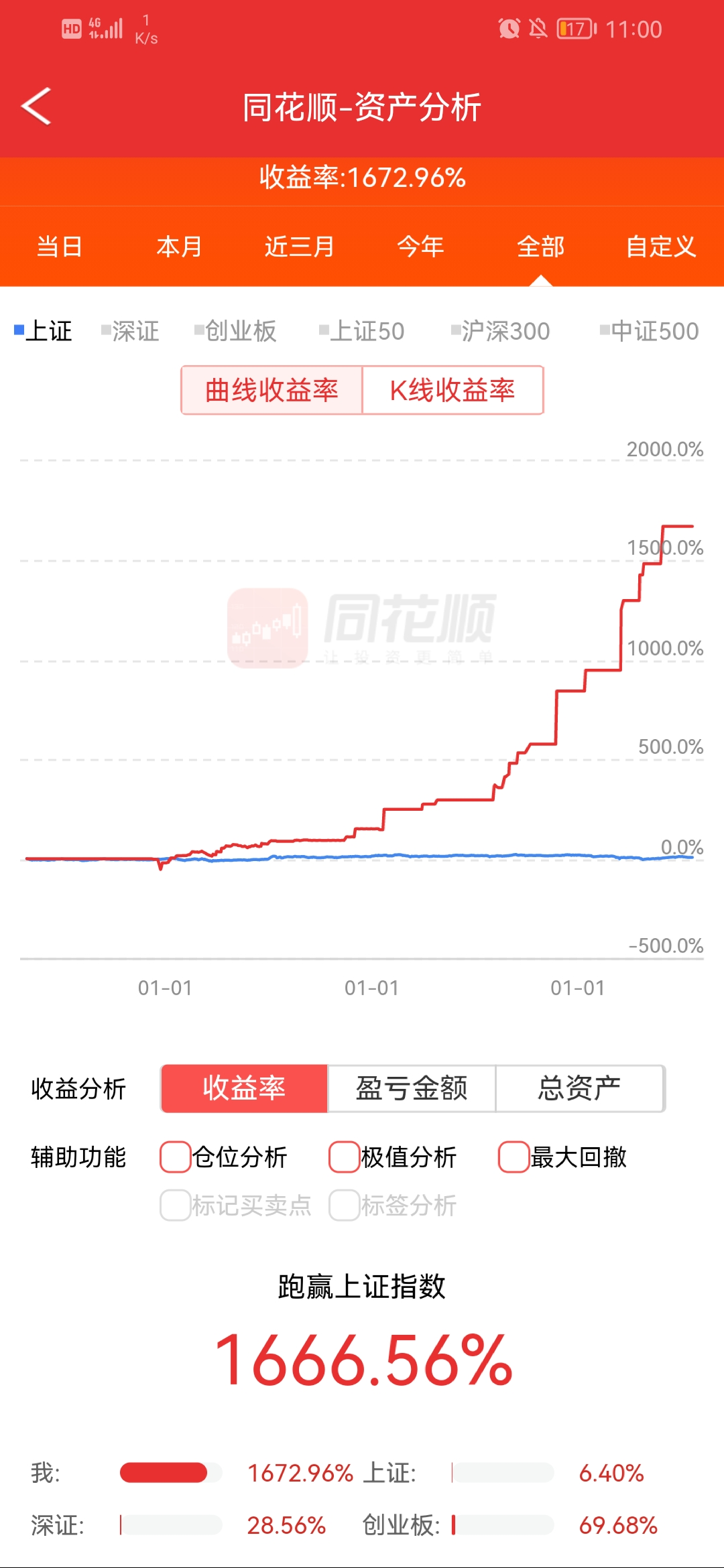The width and height of the screenshot is (724, 1568).
Task: View the 总资产 analysis
Action: point(580,1088)
